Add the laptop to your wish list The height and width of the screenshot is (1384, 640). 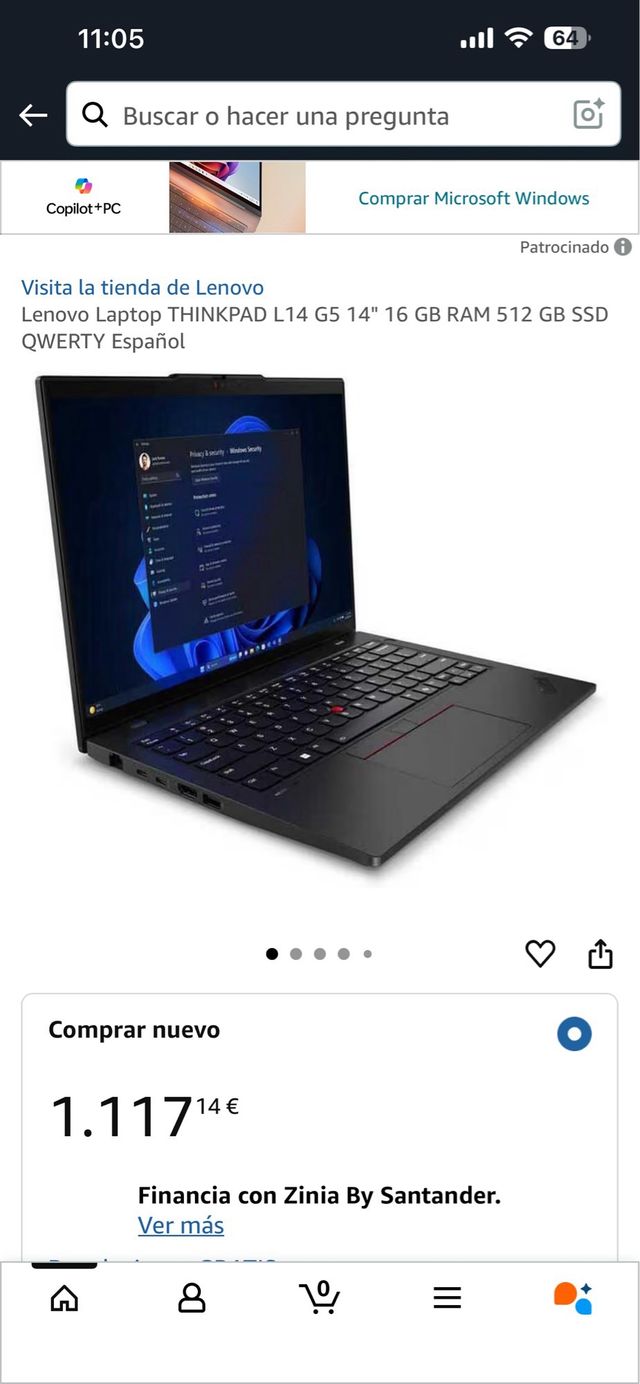540,954
